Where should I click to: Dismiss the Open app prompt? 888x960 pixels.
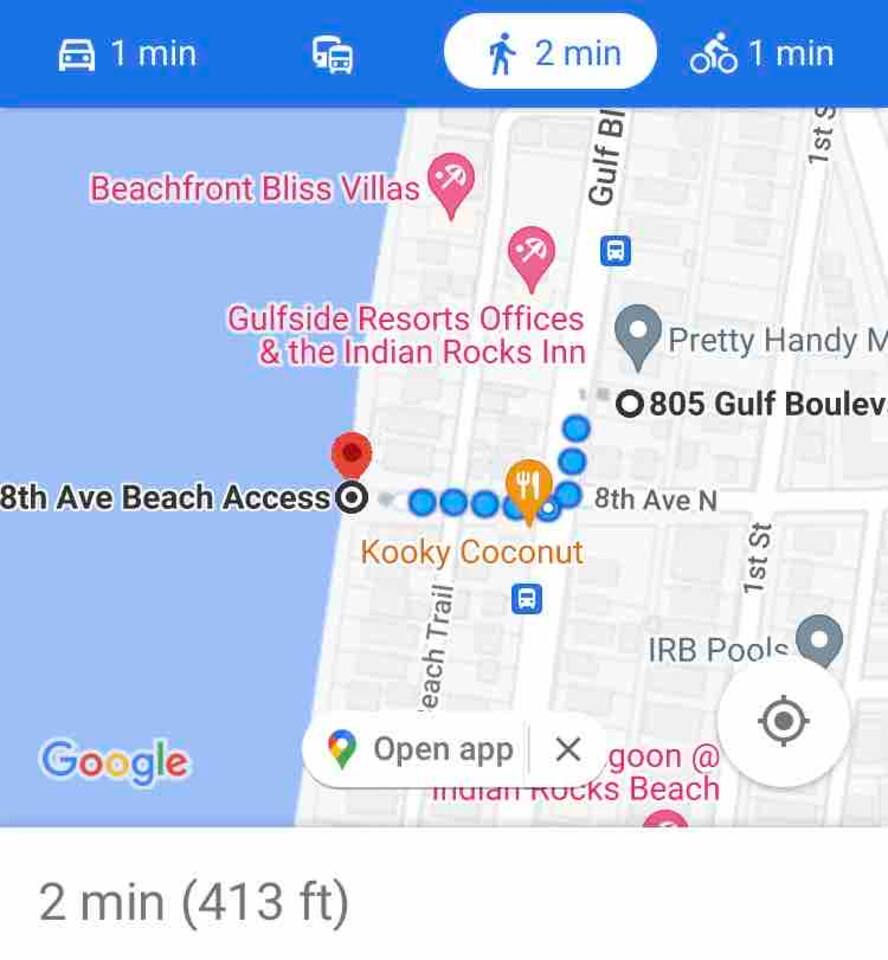pos(568,749)
